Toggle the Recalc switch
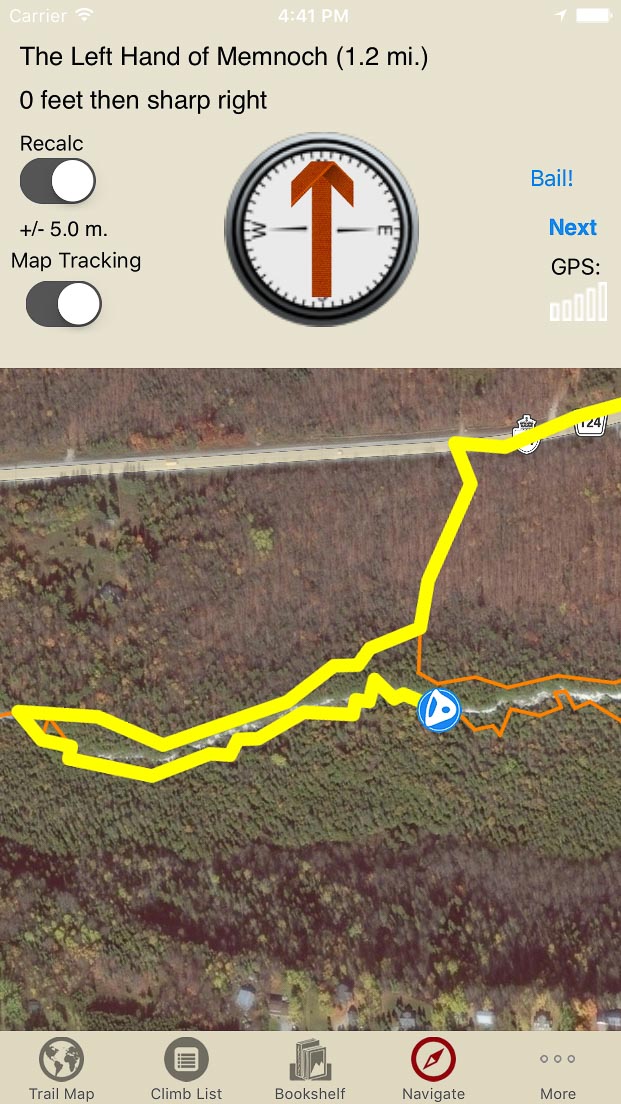621x1104 pixels. [x=58, y=182]
